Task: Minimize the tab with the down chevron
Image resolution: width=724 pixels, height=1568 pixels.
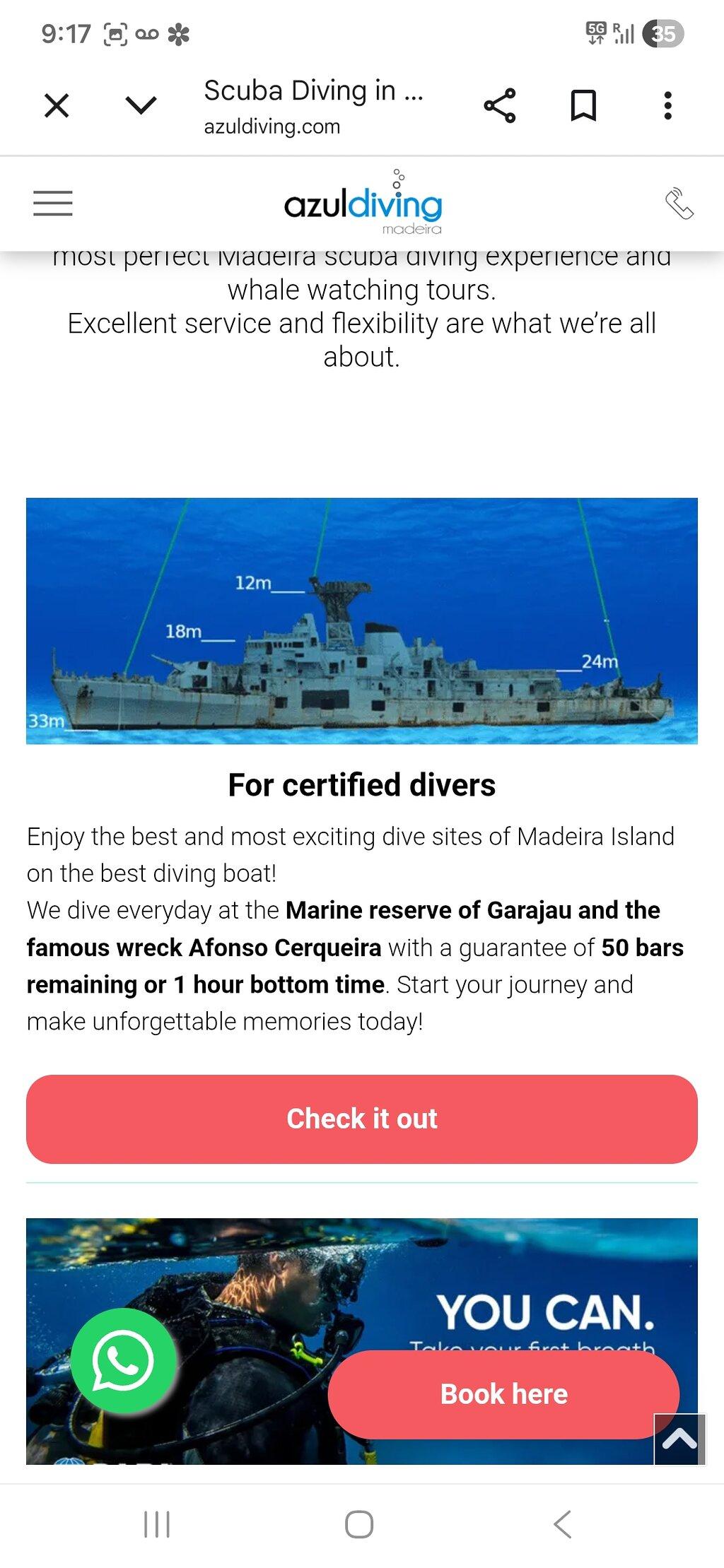Action: (x=141, y=106)
